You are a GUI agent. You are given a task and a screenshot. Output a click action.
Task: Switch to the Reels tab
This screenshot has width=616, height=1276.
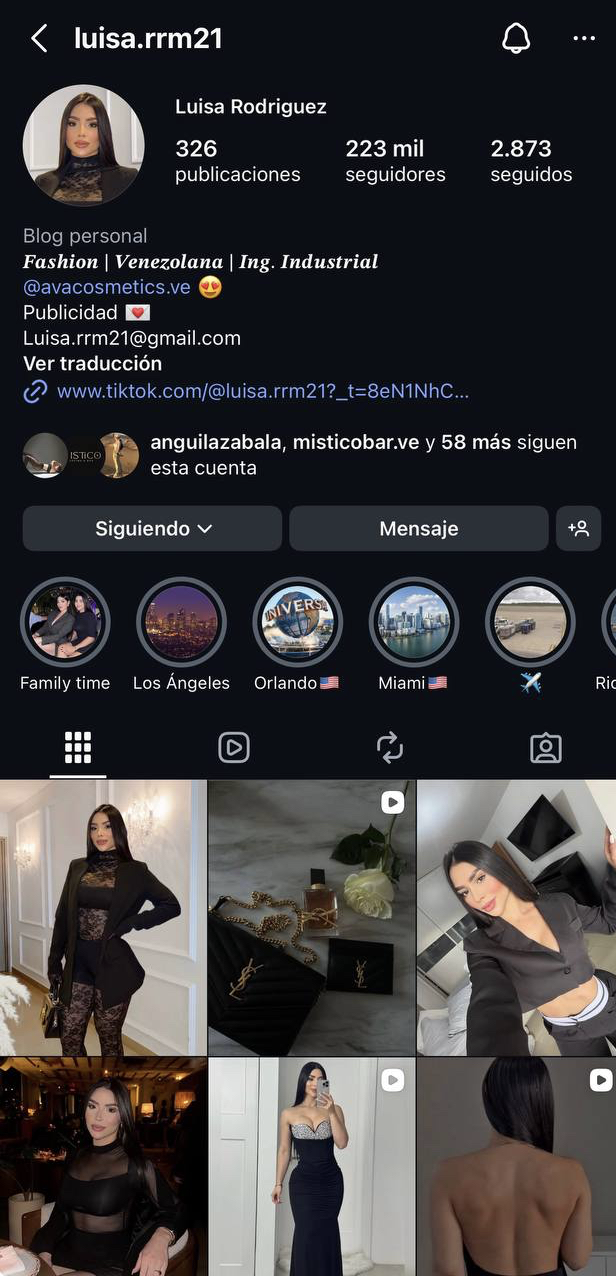[234, 747]
